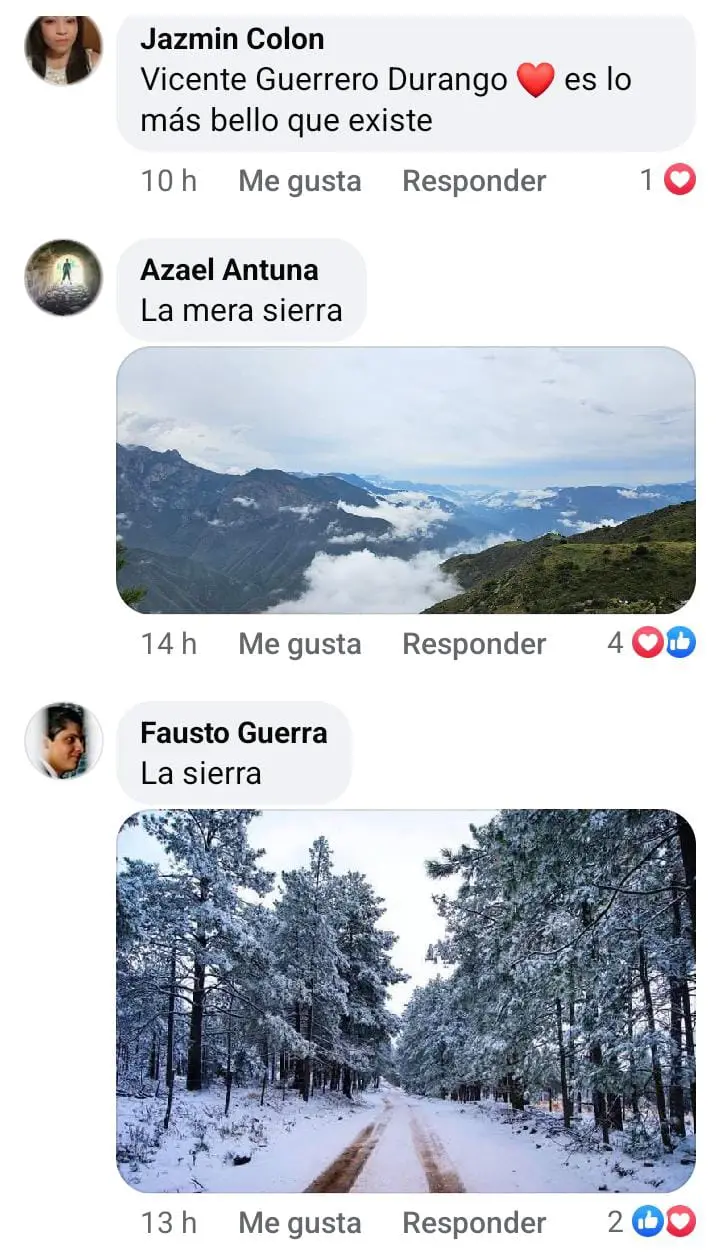This screenshot has height=1255, width=720.
Task: Open Fausto Guerra's avatar
Action: (63, 740)
